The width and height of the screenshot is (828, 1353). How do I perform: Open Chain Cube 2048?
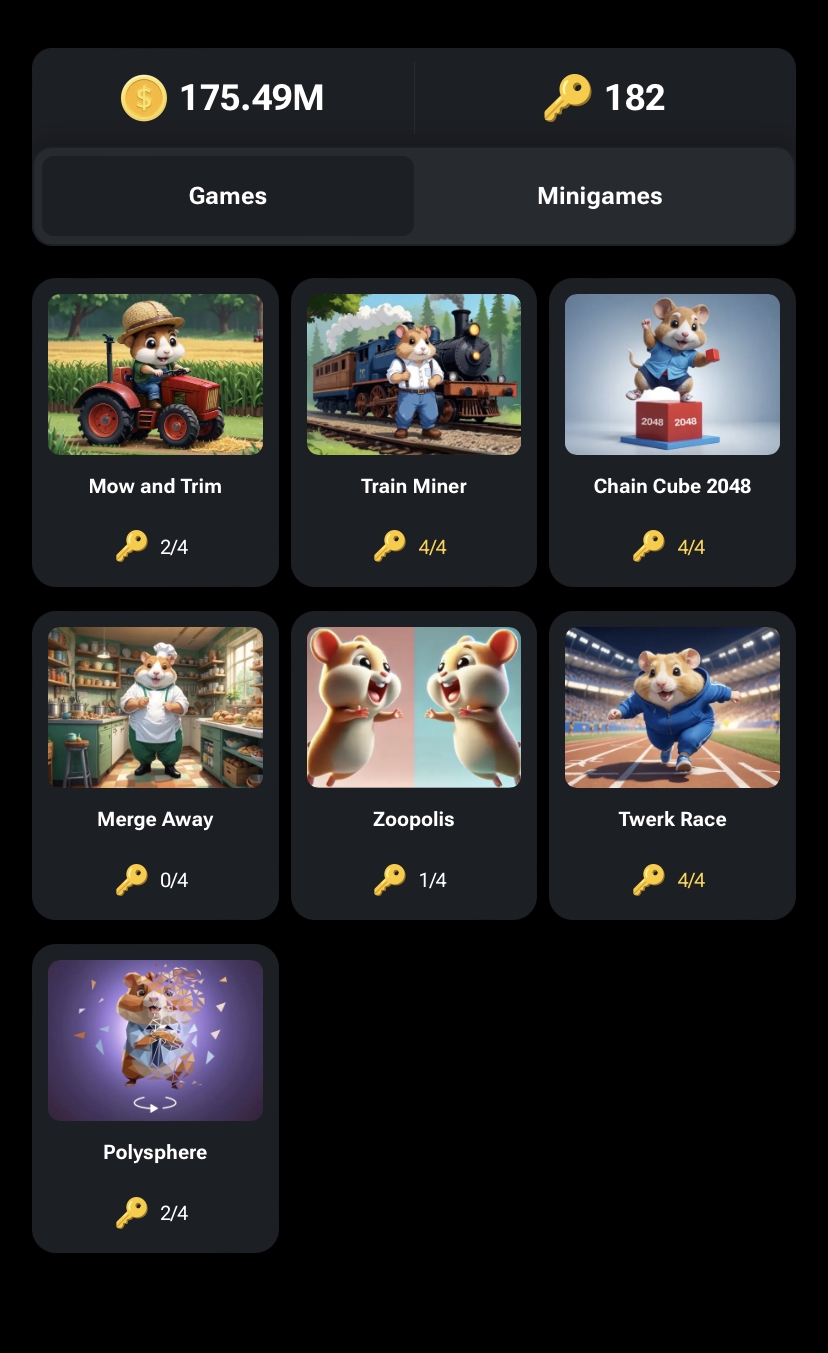pyautogui.click(x=672, y=432)
